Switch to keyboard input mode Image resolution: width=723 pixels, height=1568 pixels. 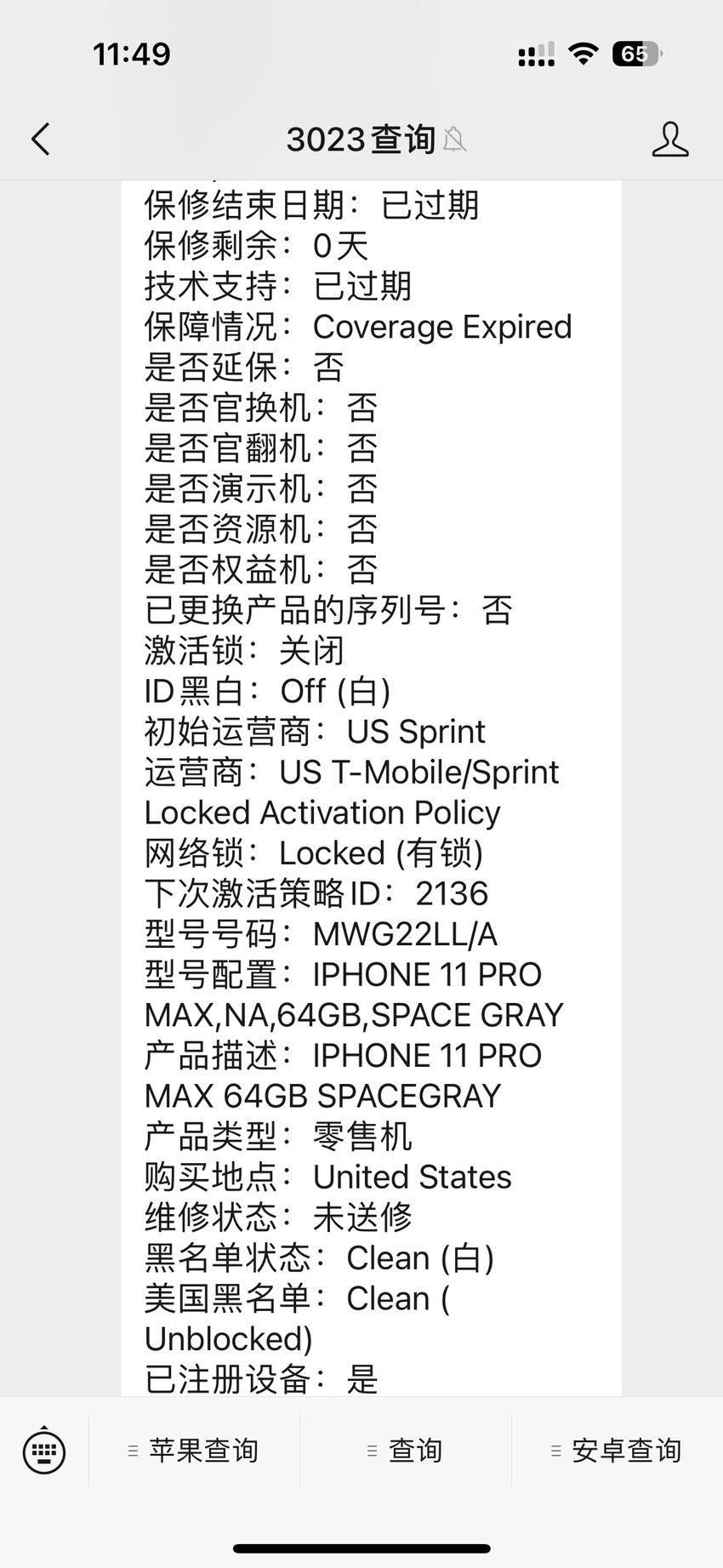tap(44, 1451)
